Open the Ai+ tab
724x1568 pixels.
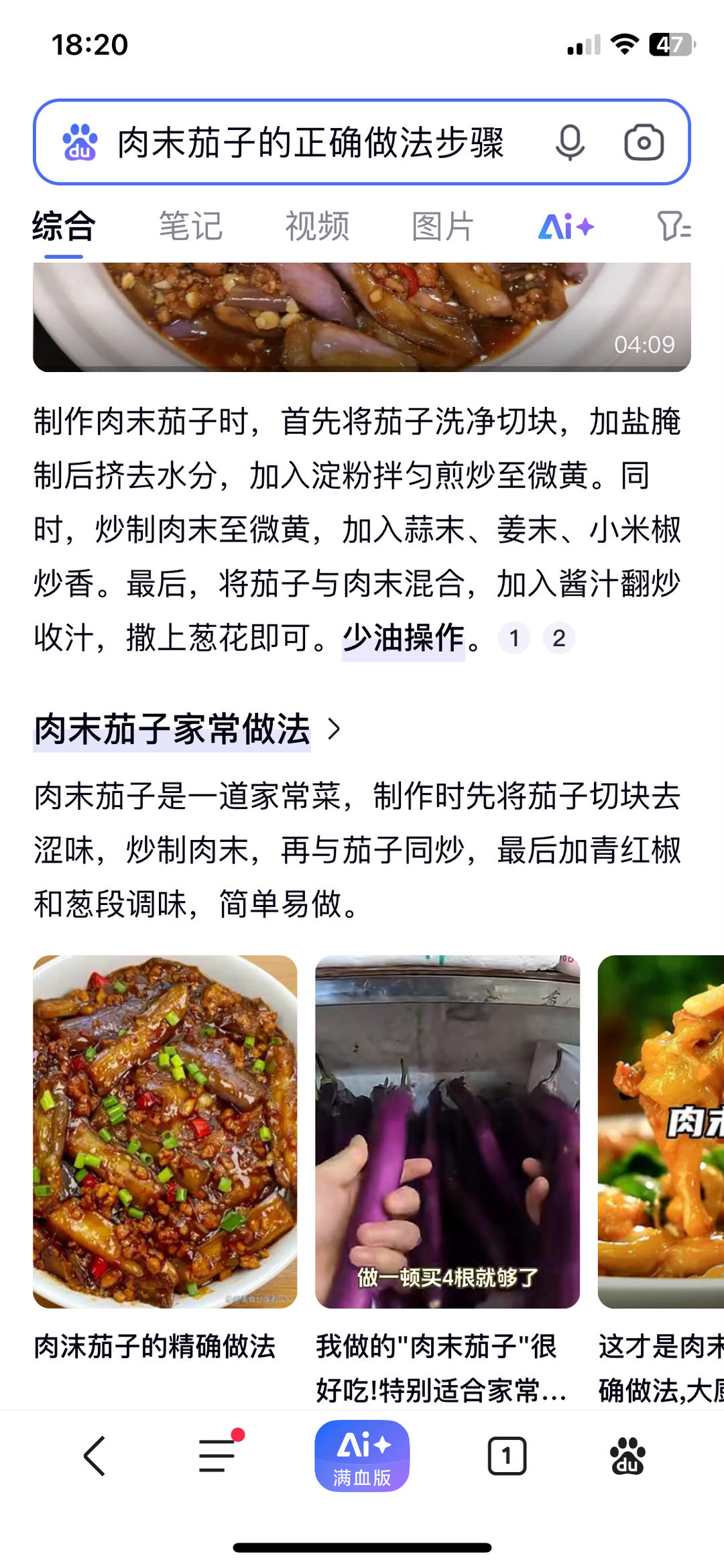(x=566, y=227)
